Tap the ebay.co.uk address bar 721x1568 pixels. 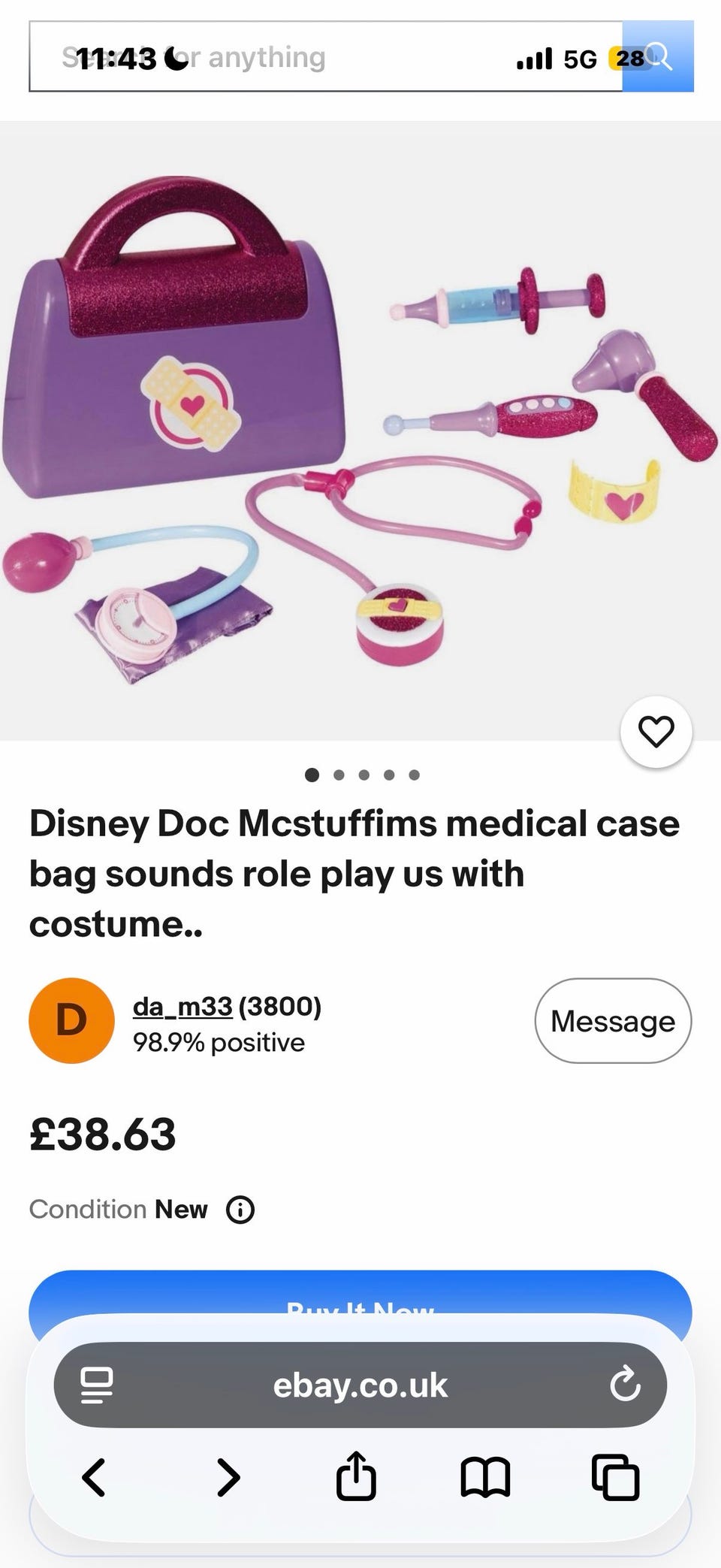[360, 1385]
